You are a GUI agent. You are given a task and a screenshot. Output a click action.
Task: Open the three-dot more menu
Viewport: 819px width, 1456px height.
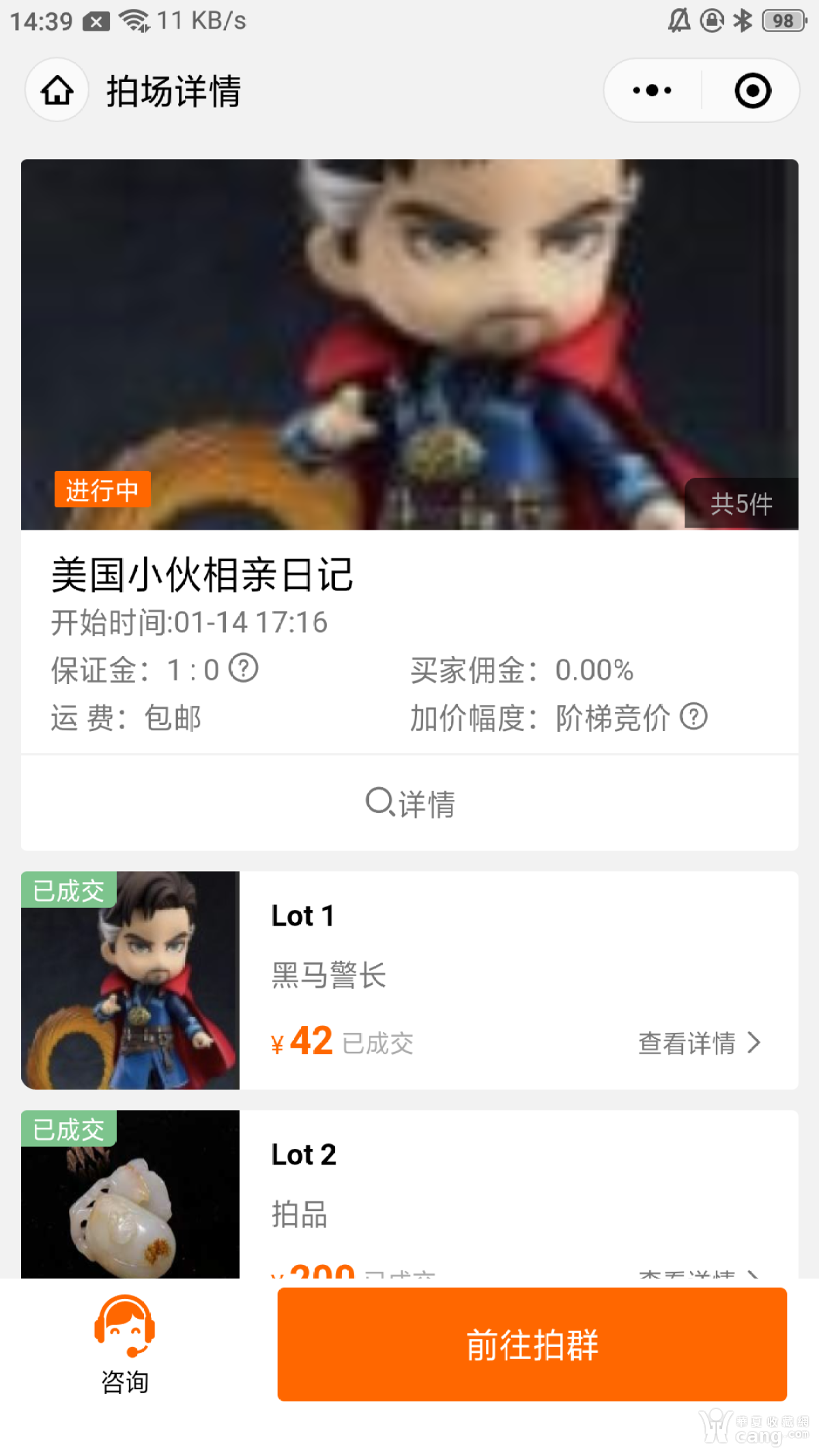652,90
